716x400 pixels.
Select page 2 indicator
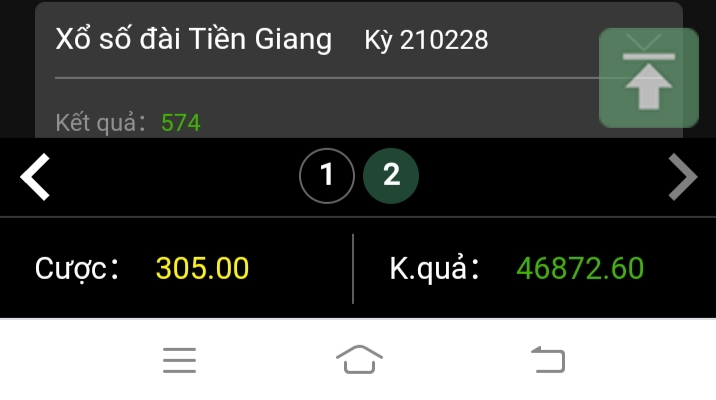point(391,176)
